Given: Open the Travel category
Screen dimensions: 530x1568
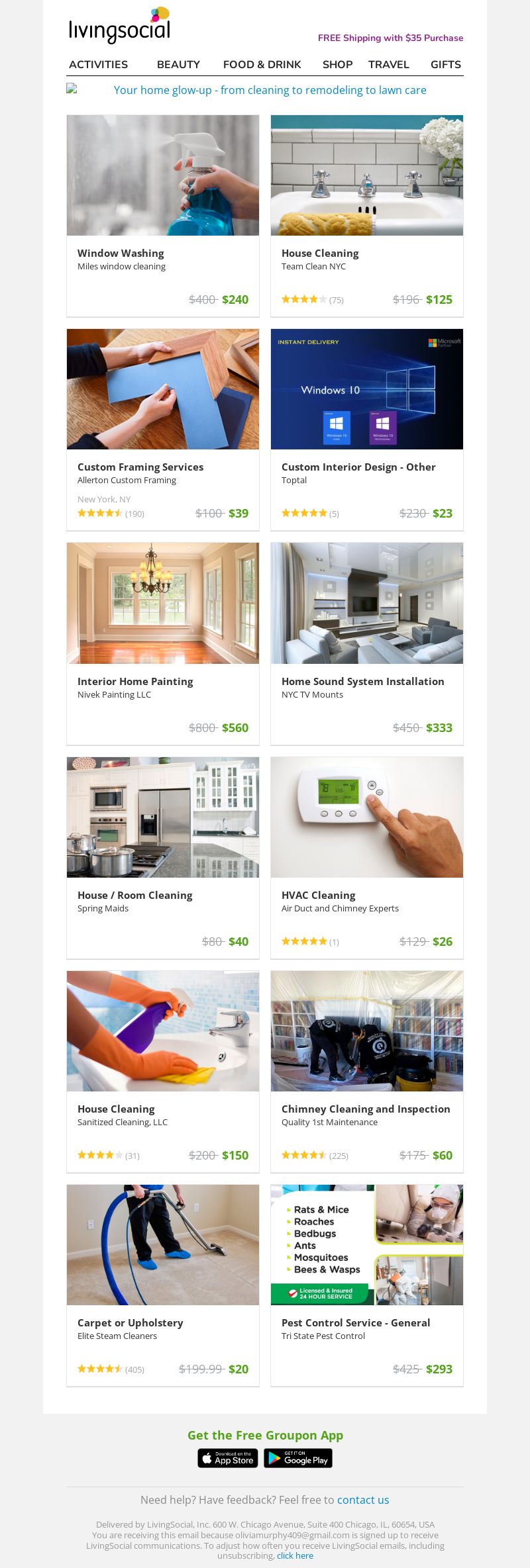Looking at the screenshot, I should tap(388, 64).
